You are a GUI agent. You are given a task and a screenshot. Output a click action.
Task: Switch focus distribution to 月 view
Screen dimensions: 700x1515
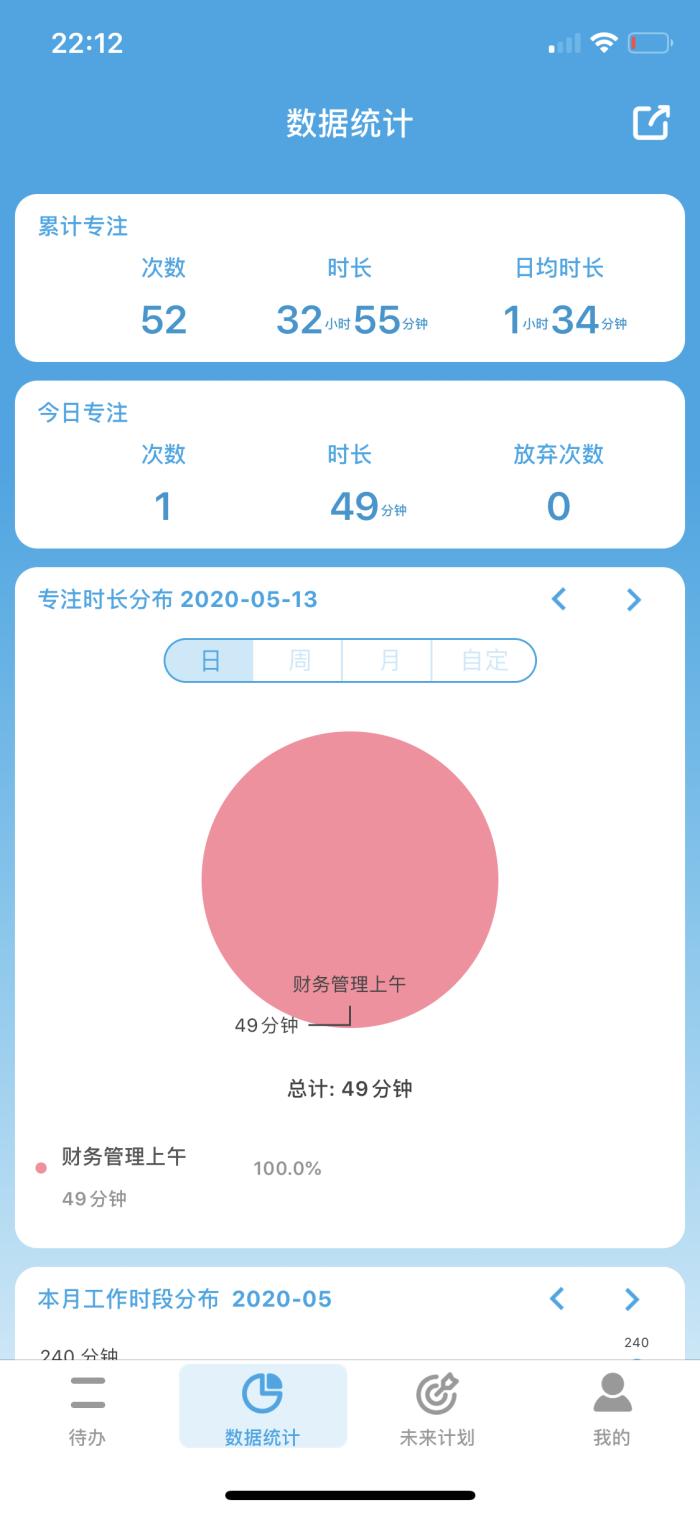pos(388,660)
